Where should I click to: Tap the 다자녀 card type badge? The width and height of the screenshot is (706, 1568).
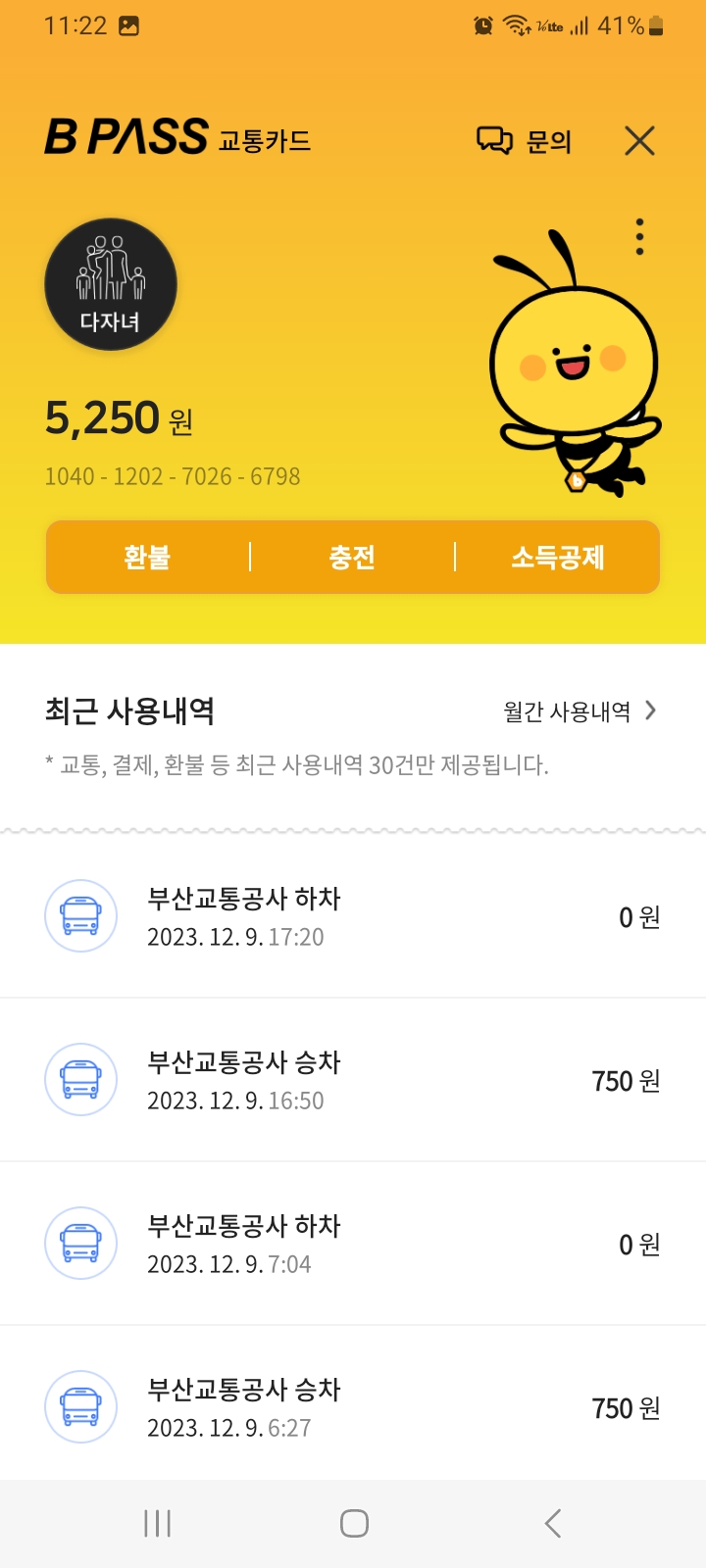click(111, 285)
